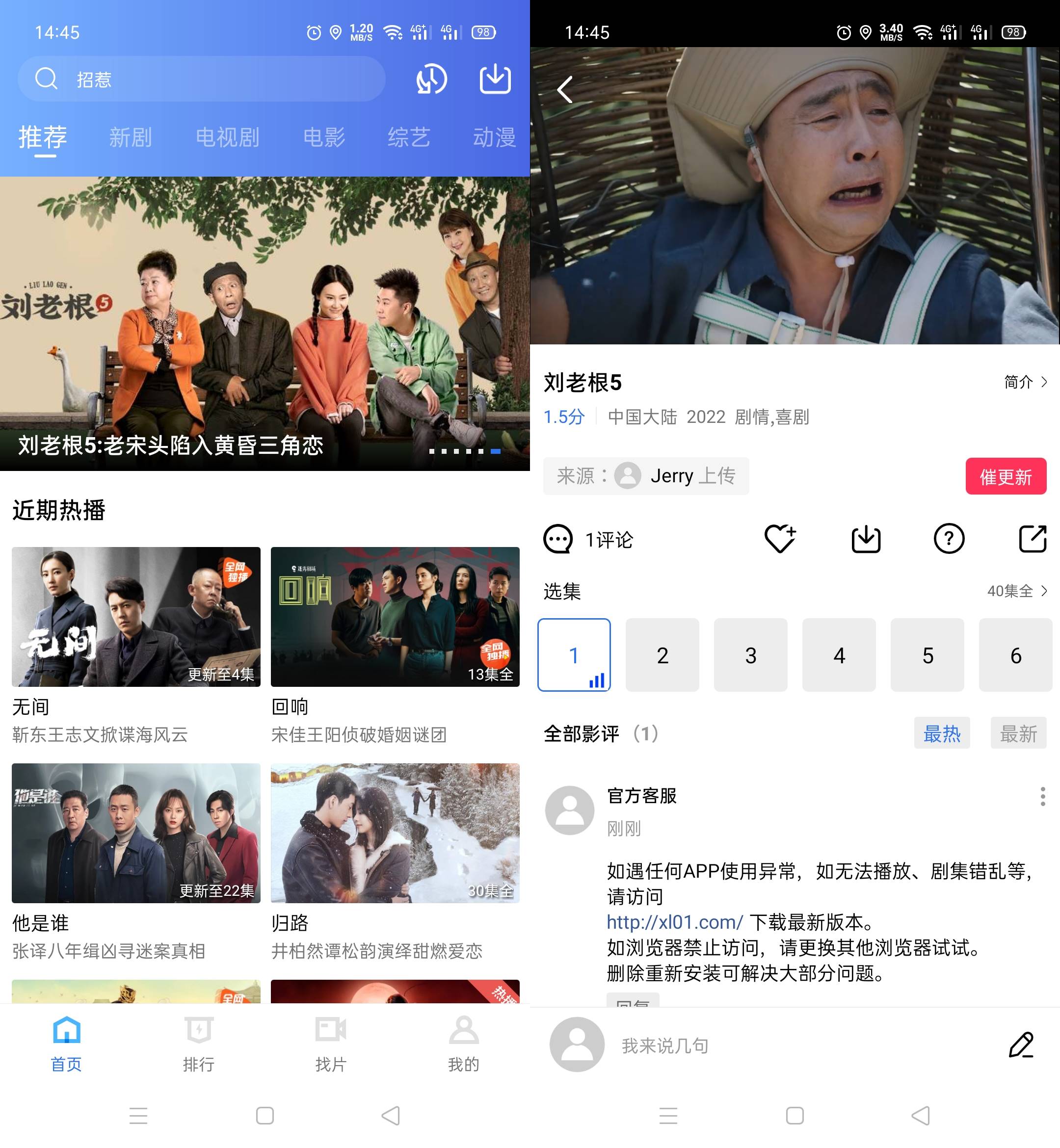The height and width of the screenshot is (1148, 1060).
Task: Sort reviews by 最新
Action: 1018,733
